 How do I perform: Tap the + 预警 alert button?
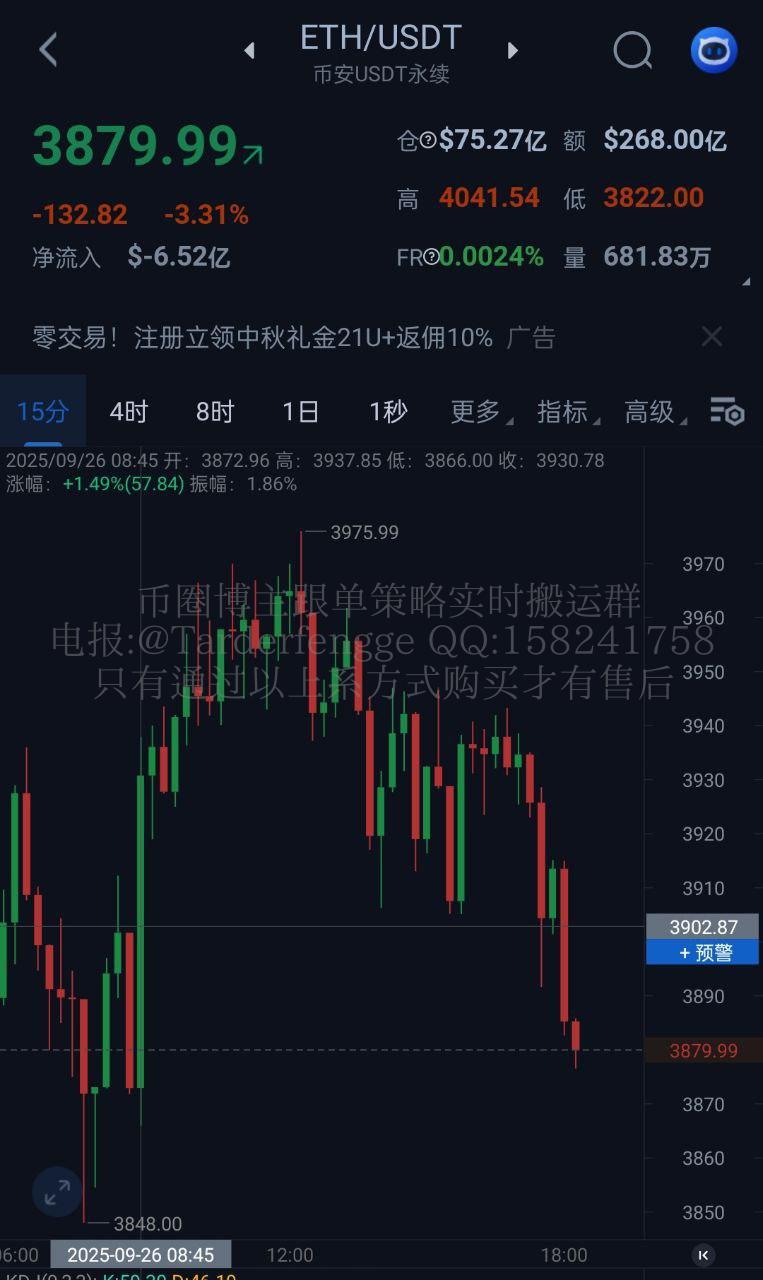[703, 953]
